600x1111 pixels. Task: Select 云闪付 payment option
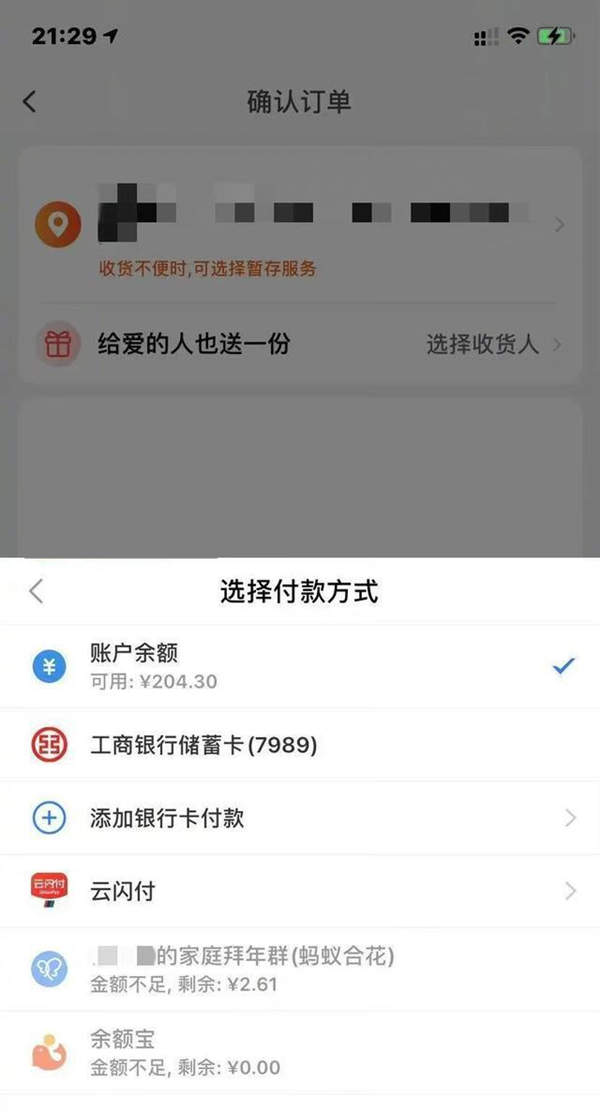coord(300,890)
